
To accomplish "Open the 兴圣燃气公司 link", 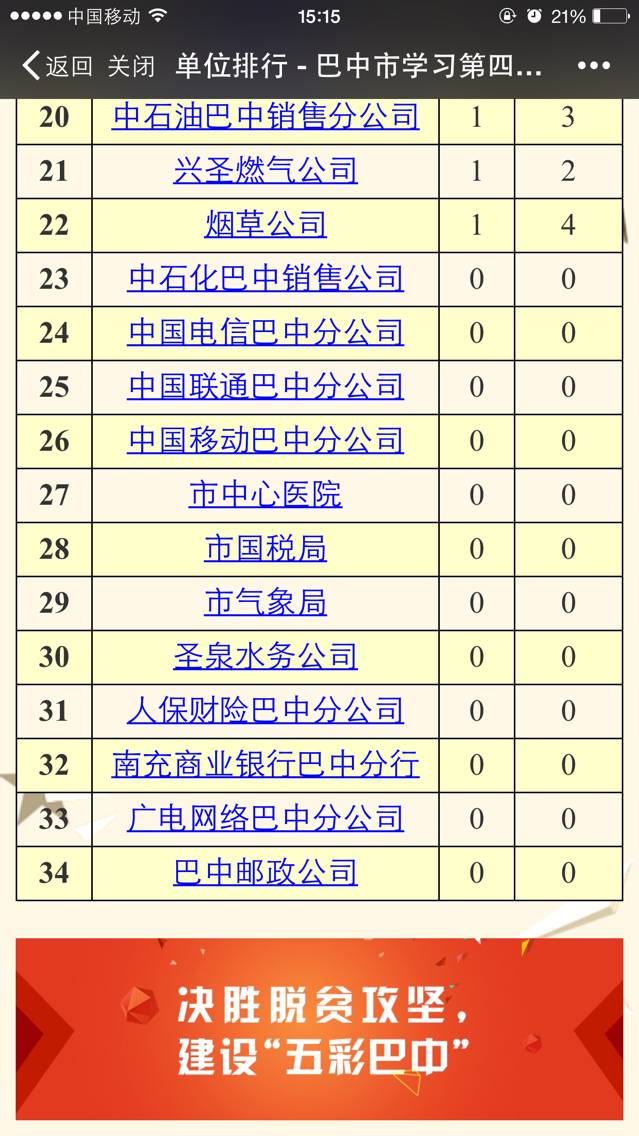I will click(265, 171).
